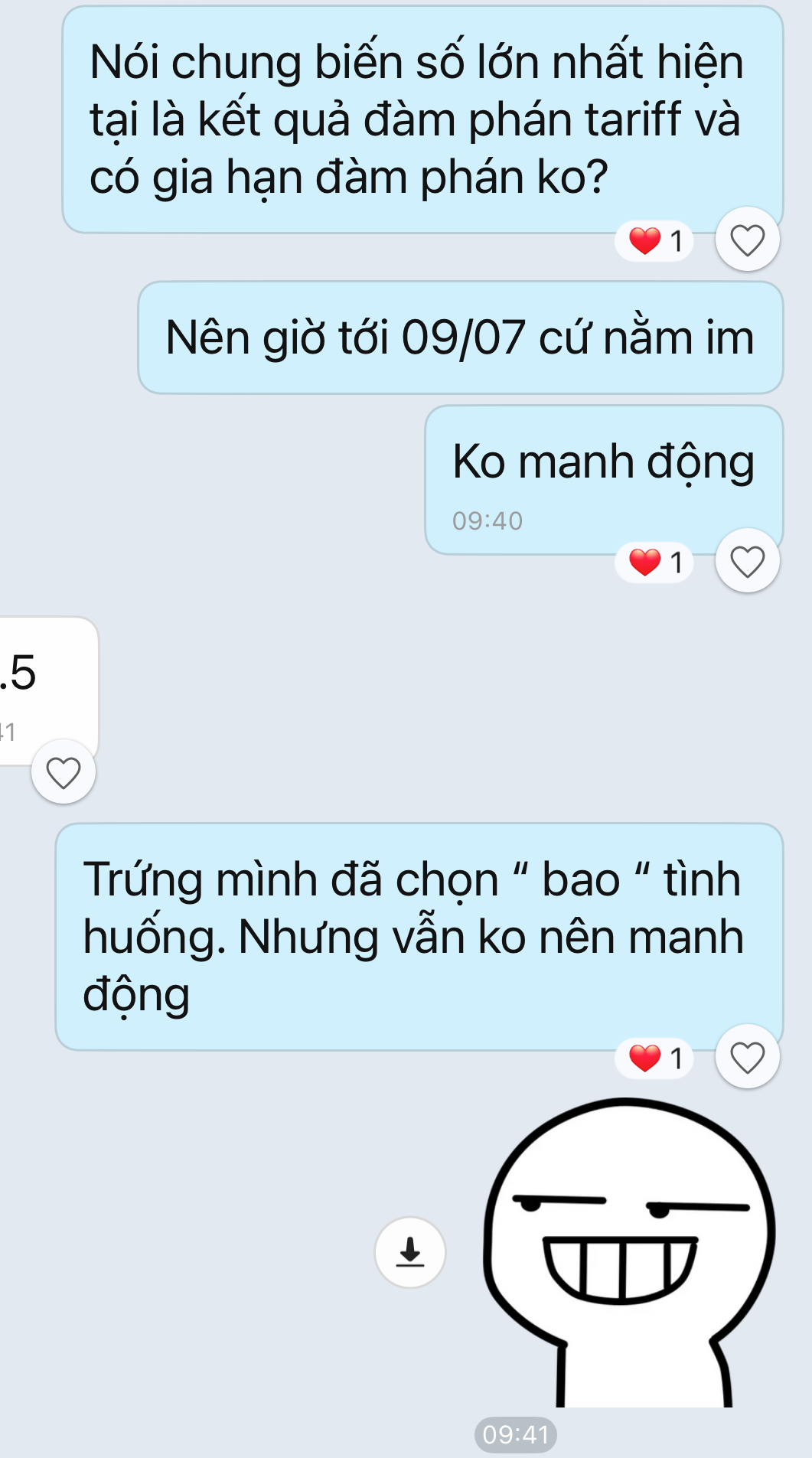Like the "Trứng mình đã chọn" message

coord(747,1057)
